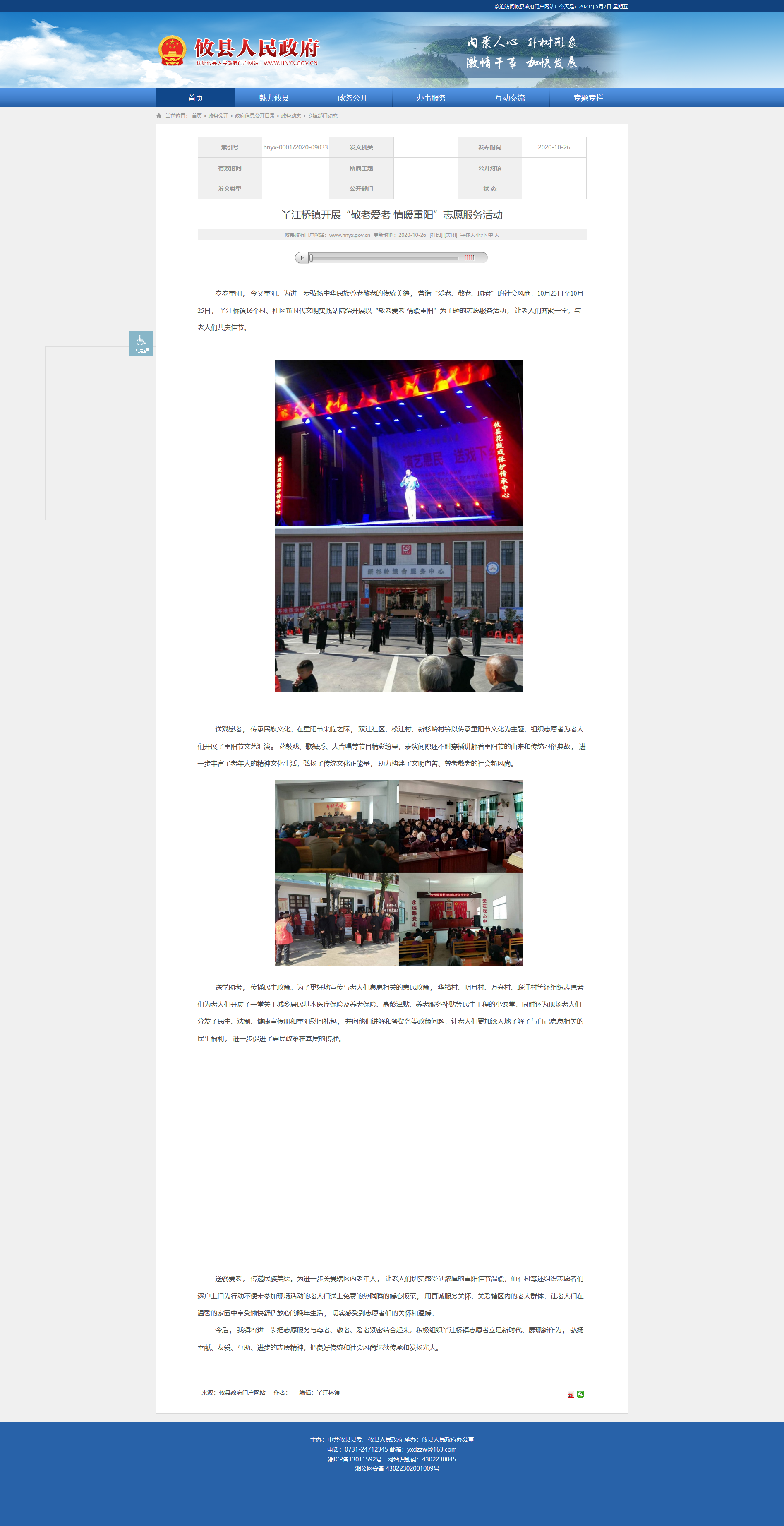Click the [关闭] close link
The height and width of the screenshot is (1526, 784).
pos(451,235)
